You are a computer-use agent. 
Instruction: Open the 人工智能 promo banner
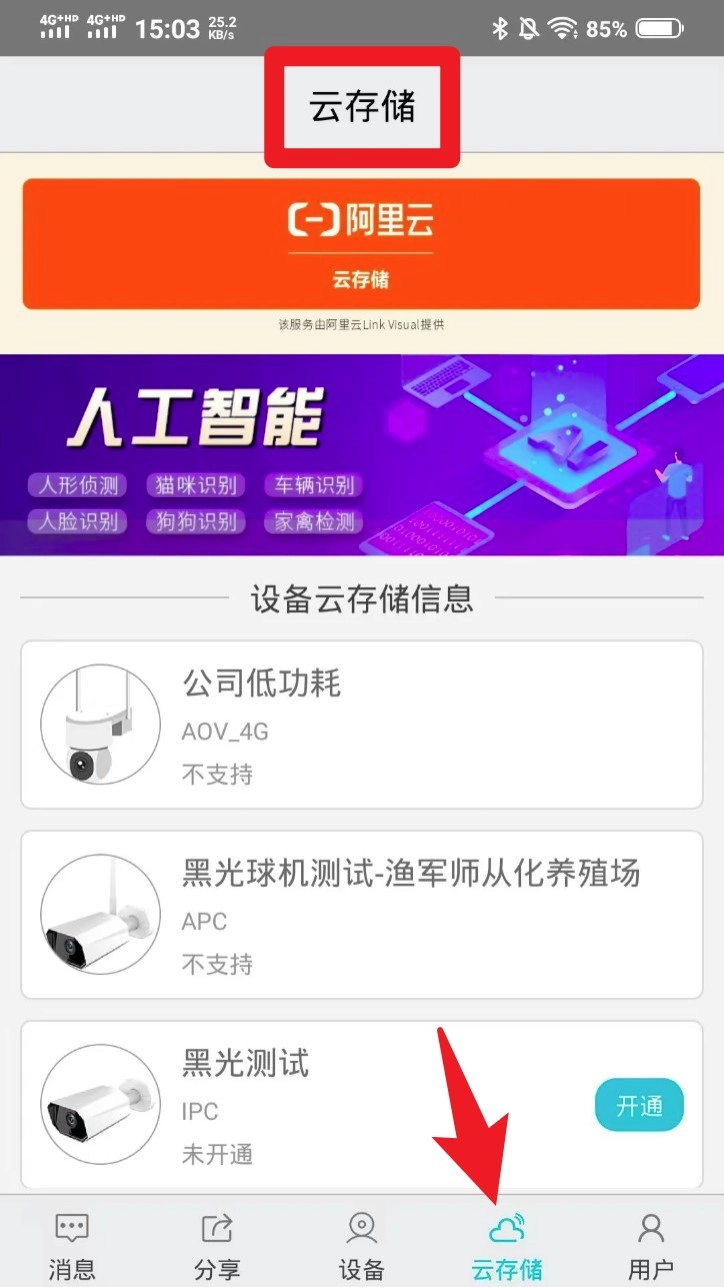click(x=361, y=455)
